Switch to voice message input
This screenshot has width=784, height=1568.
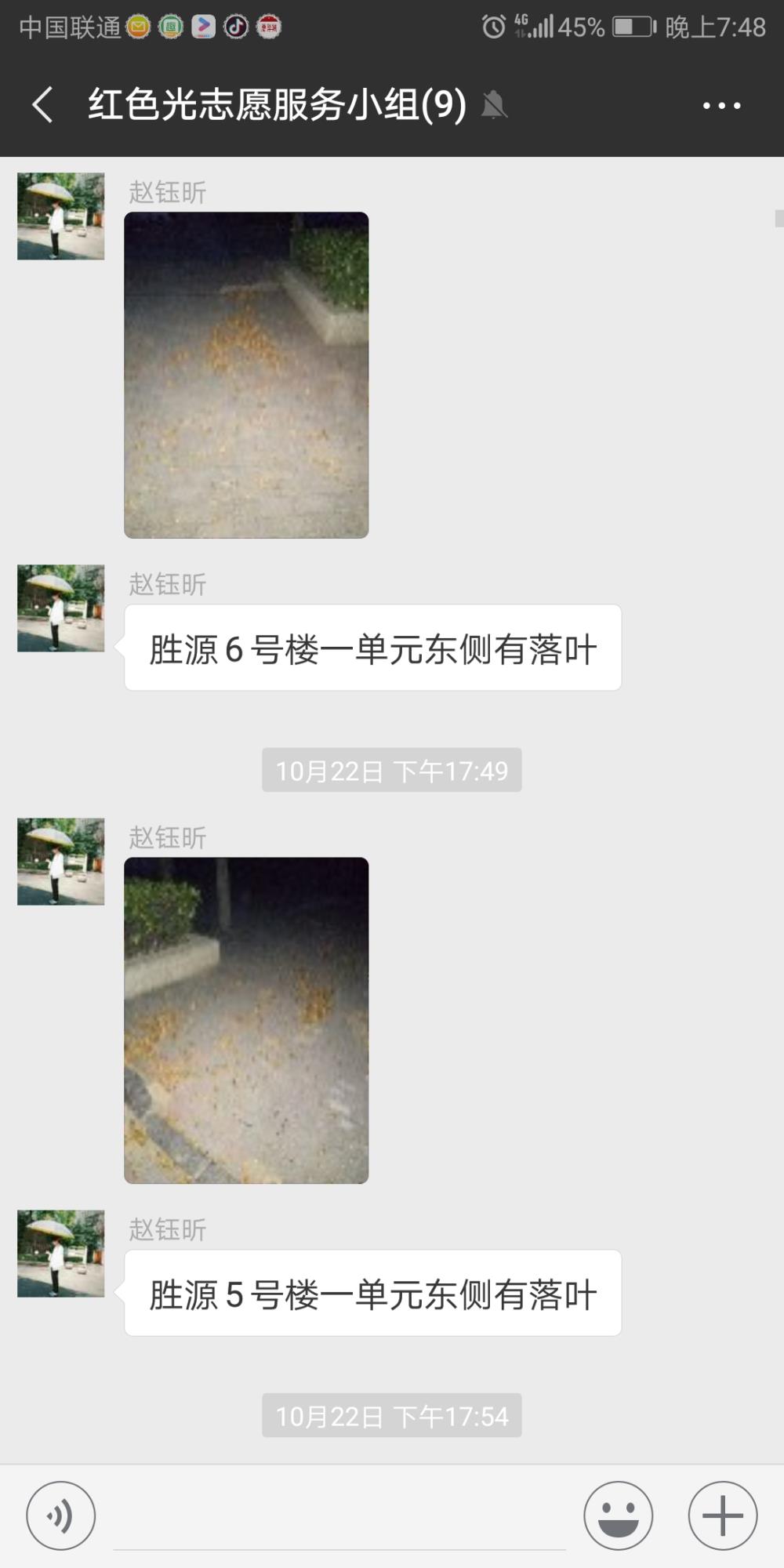(x=61, y=1515)
